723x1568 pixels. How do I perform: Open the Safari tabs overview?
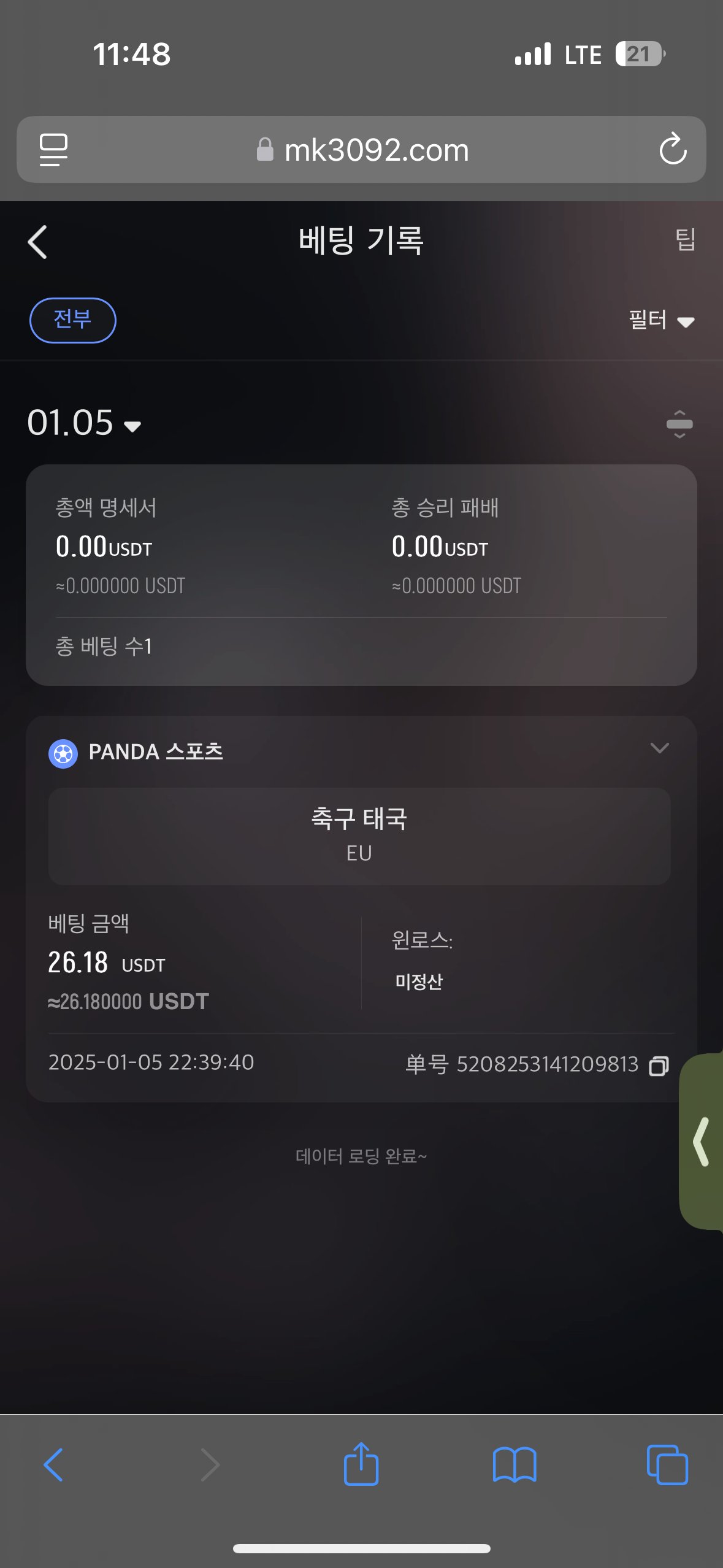667,1465
